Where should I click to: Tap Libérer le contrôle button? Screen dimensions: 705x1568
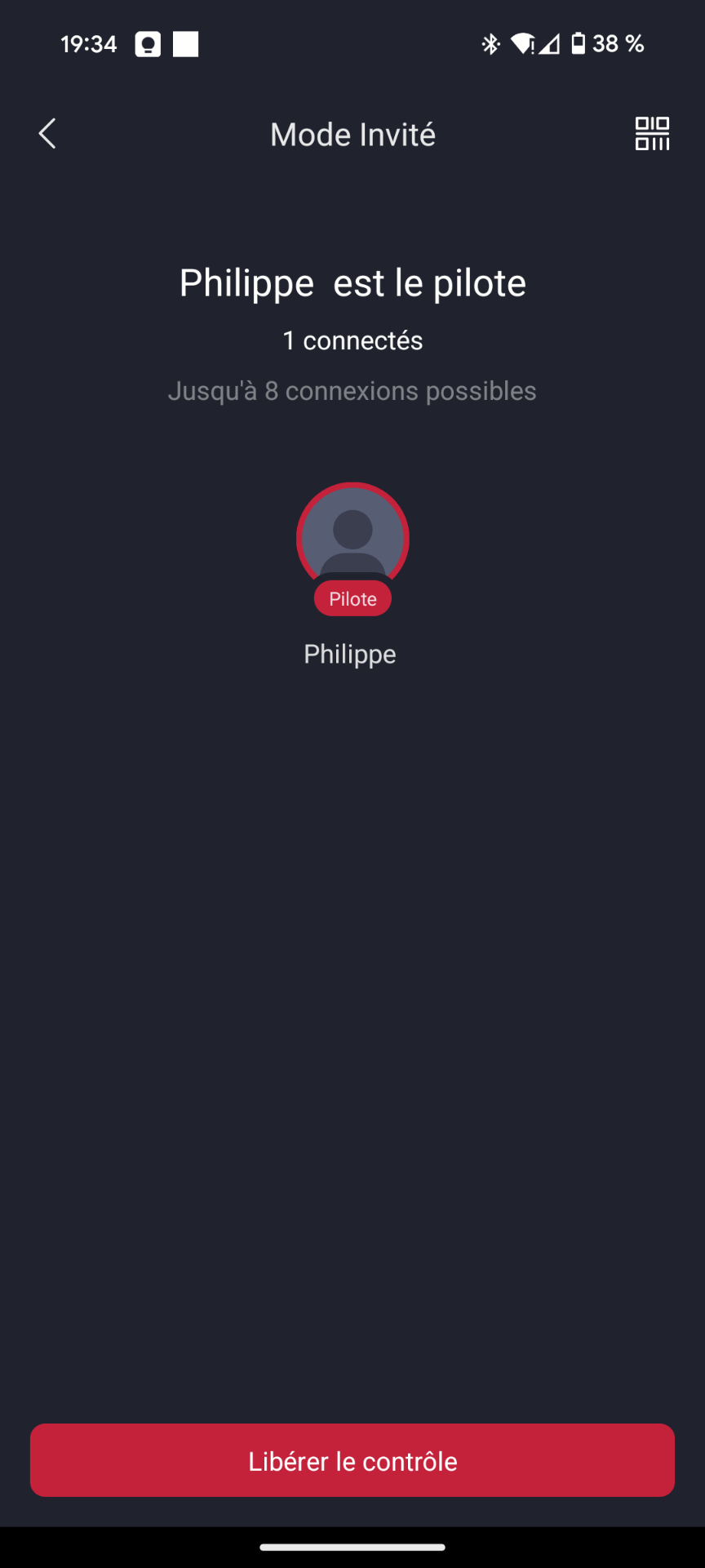(x=352, y=1460)
